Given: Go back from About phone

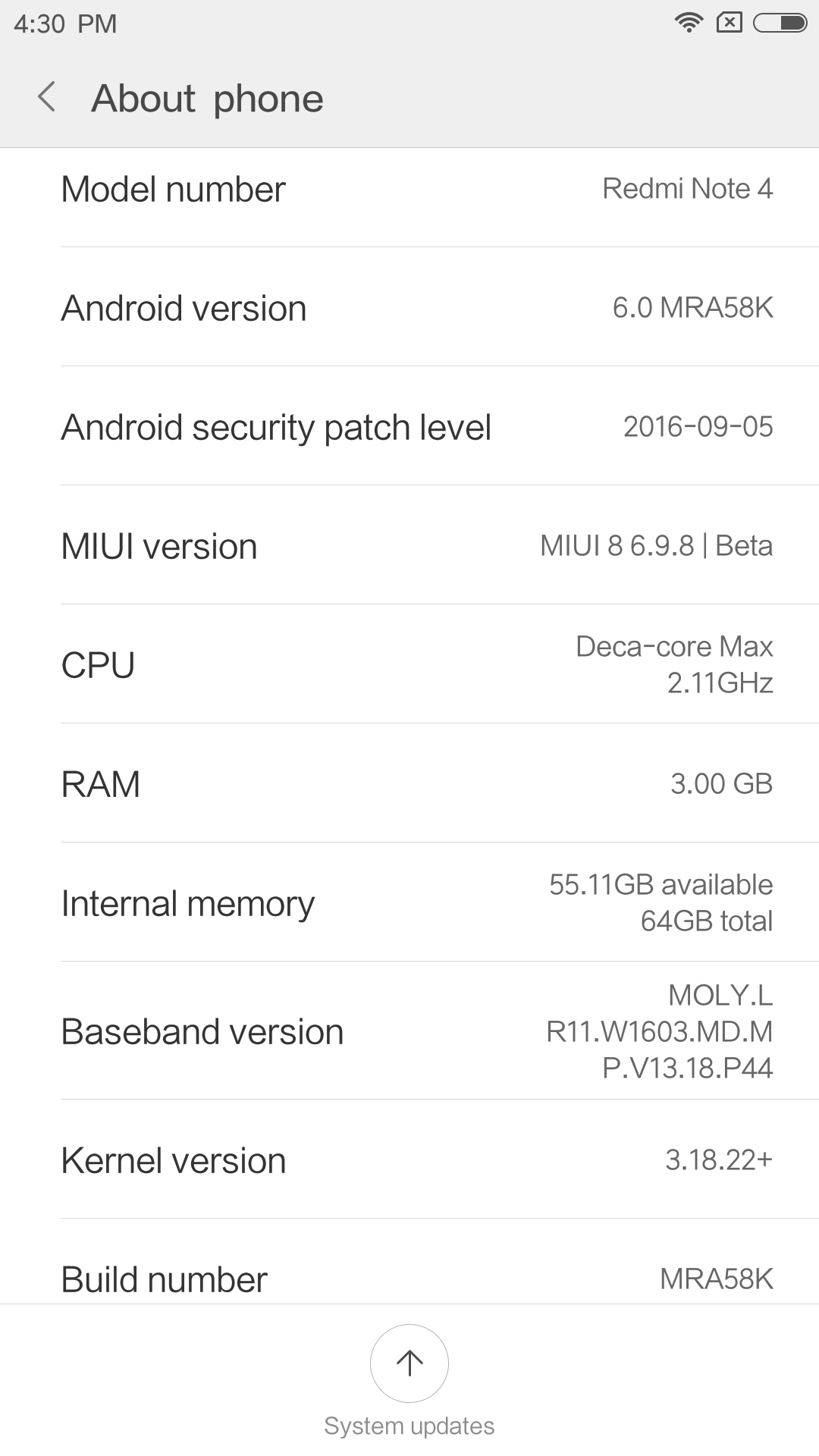Looking at the screenshot, I should point(47,98).
